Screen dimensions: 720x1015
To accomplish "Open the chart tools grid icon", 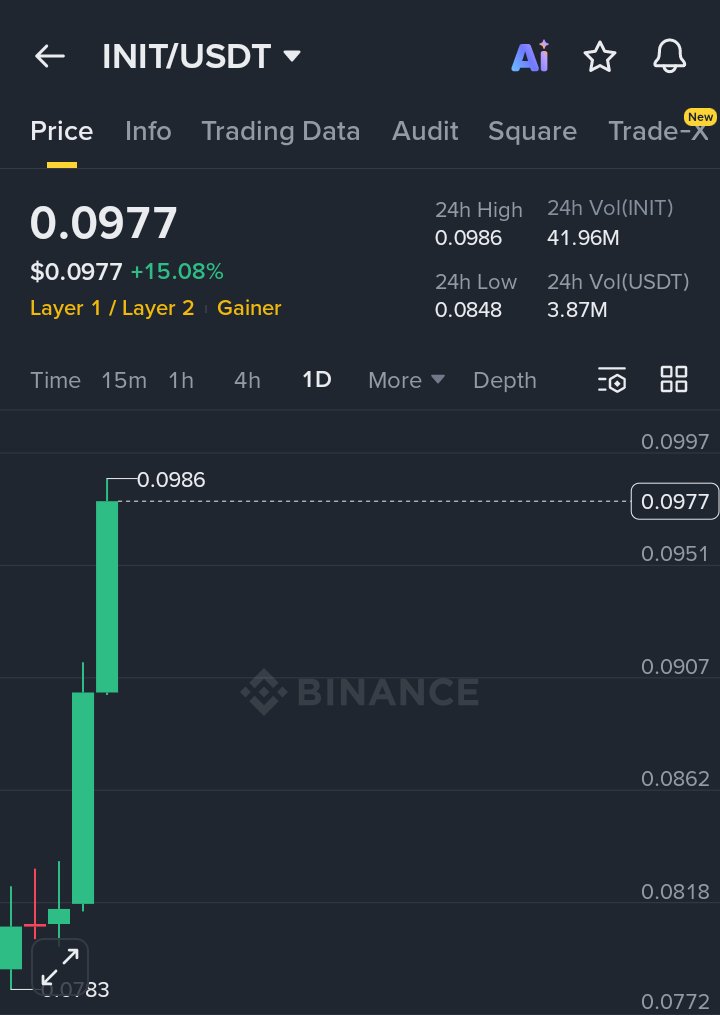I will pos(674,380).
